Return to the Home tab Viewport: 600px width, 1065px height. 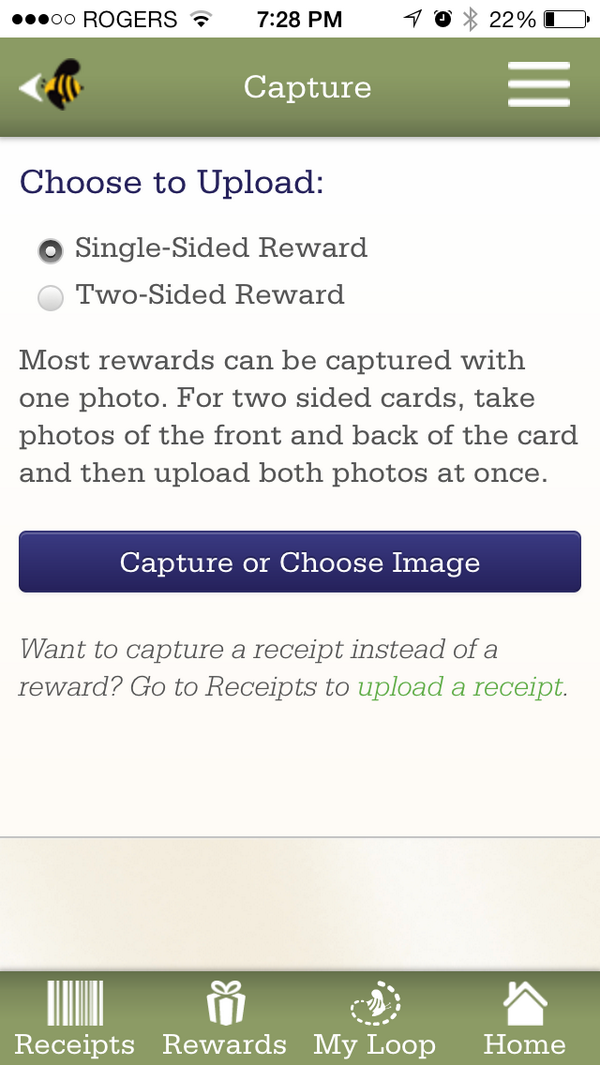pos(524,1018)
